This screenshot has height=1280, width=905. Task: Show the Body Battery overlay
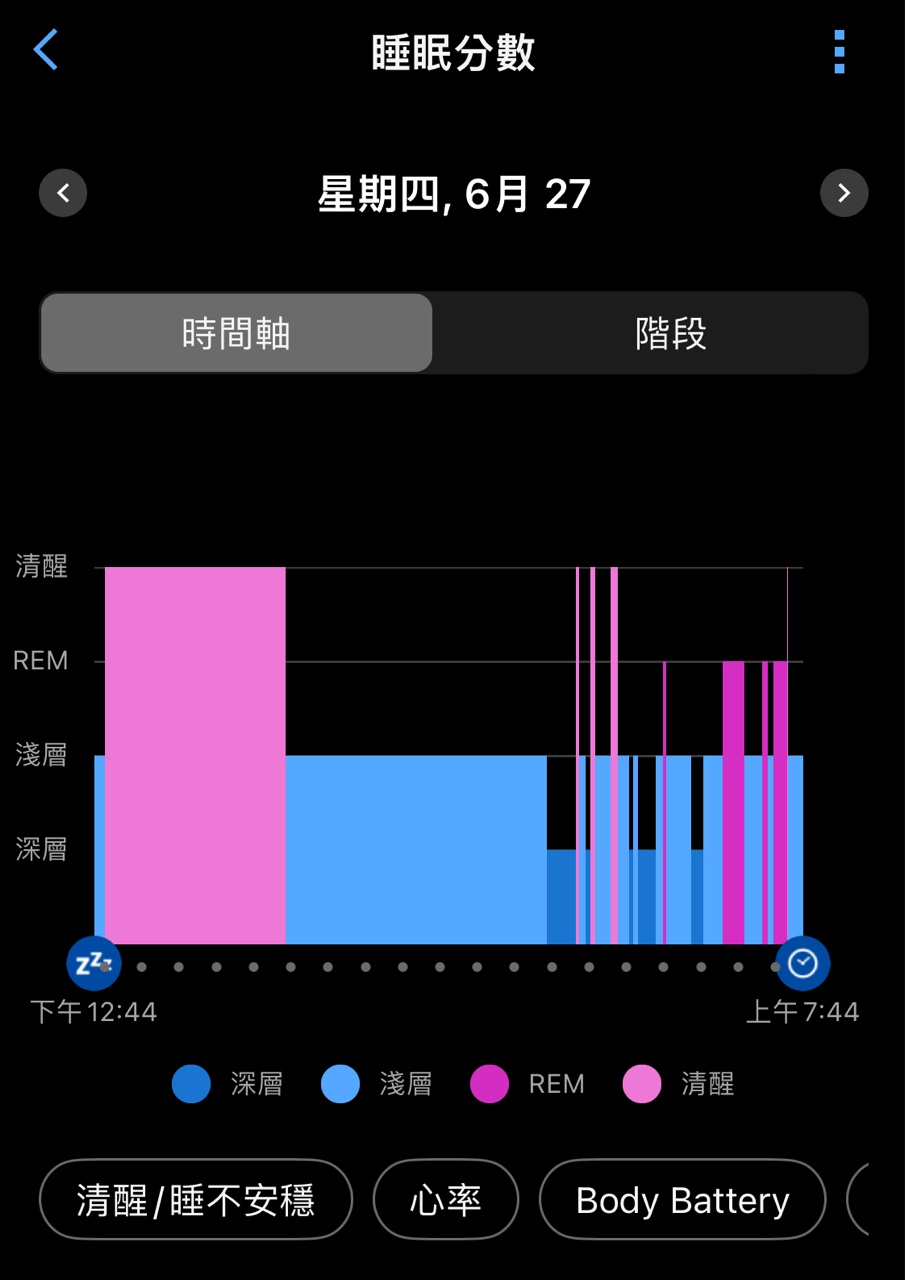[x=682, y=1199]
